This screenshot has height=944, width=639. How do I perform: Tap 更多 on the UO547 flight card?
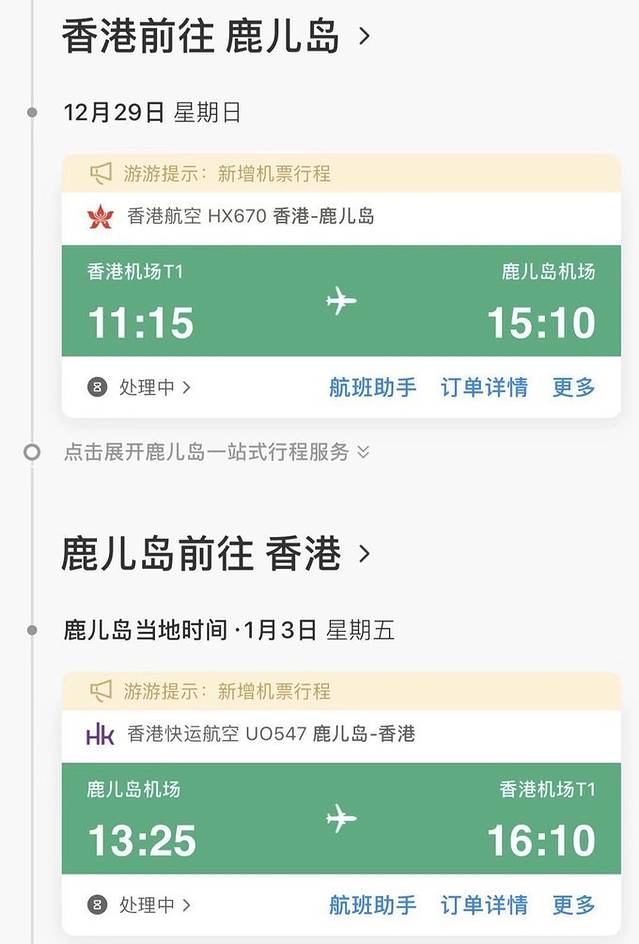pos(574,905)
